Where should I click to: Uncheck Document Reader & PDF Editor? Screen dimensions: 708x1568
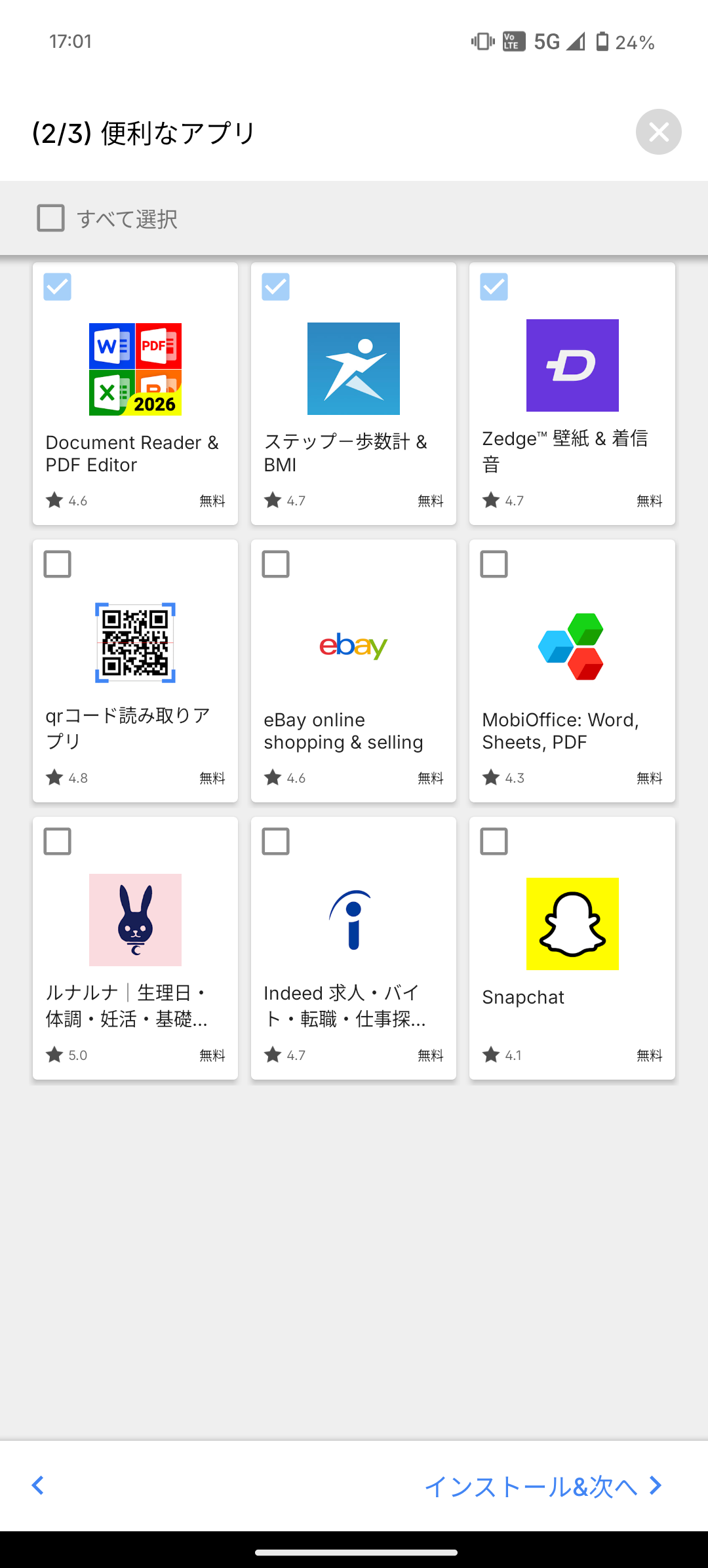coord(57,287)
